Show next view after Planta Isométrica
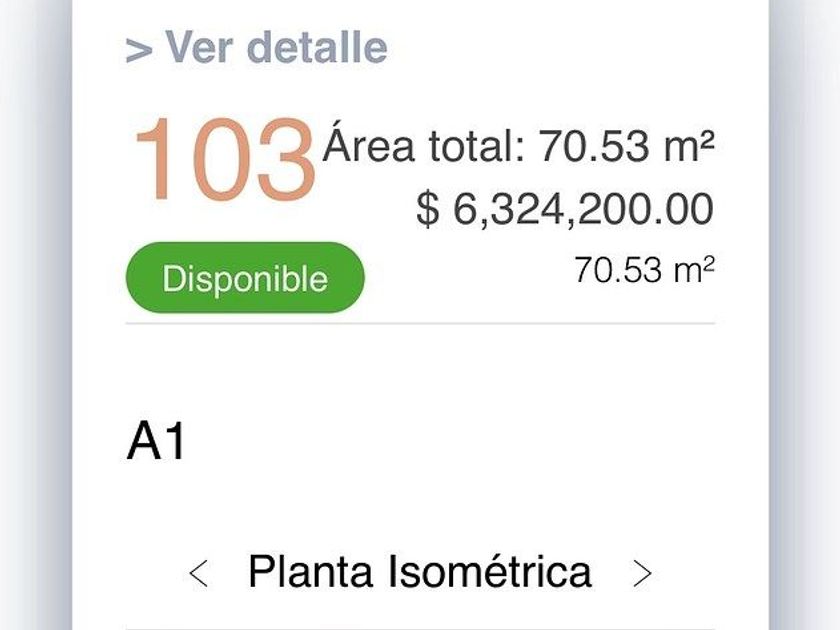840x630 pixels. tap(642, 573)
